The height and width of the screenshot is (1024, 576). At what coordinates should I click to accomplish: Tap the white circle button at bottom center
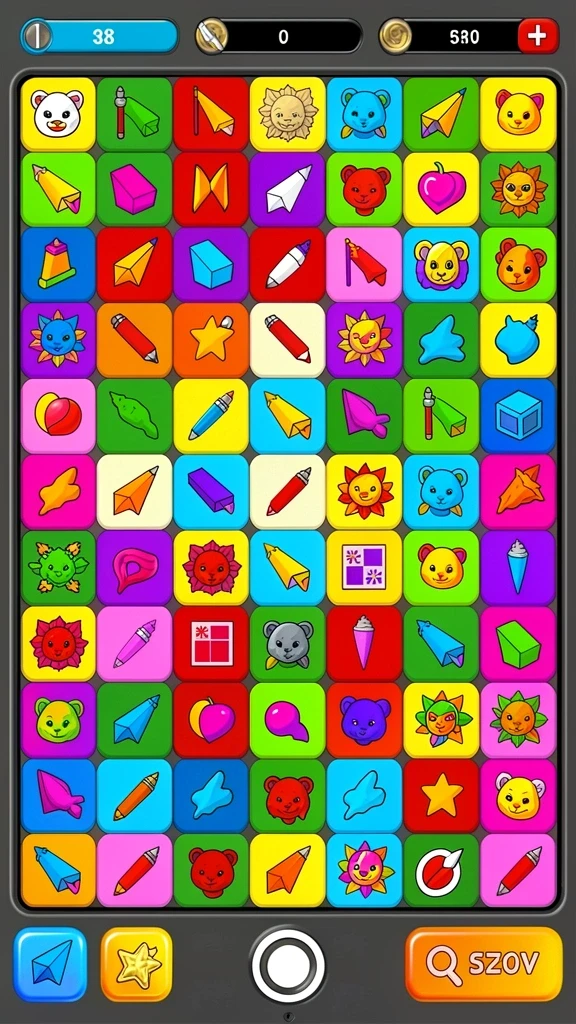tap(288, 964)
